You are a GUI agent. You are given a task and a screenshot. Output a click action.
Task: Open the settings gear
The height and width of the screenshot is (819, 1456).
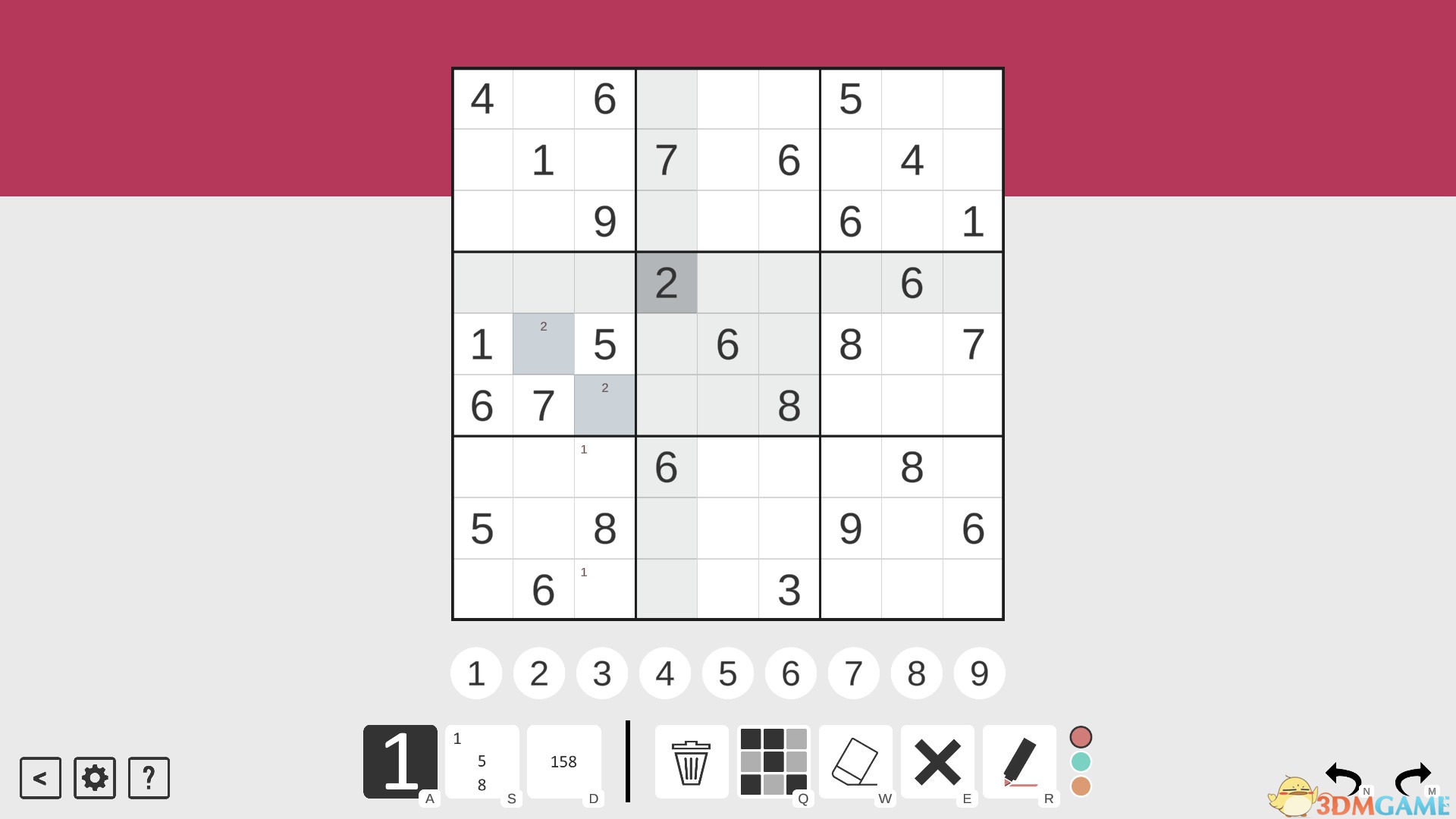pos(95,777)
